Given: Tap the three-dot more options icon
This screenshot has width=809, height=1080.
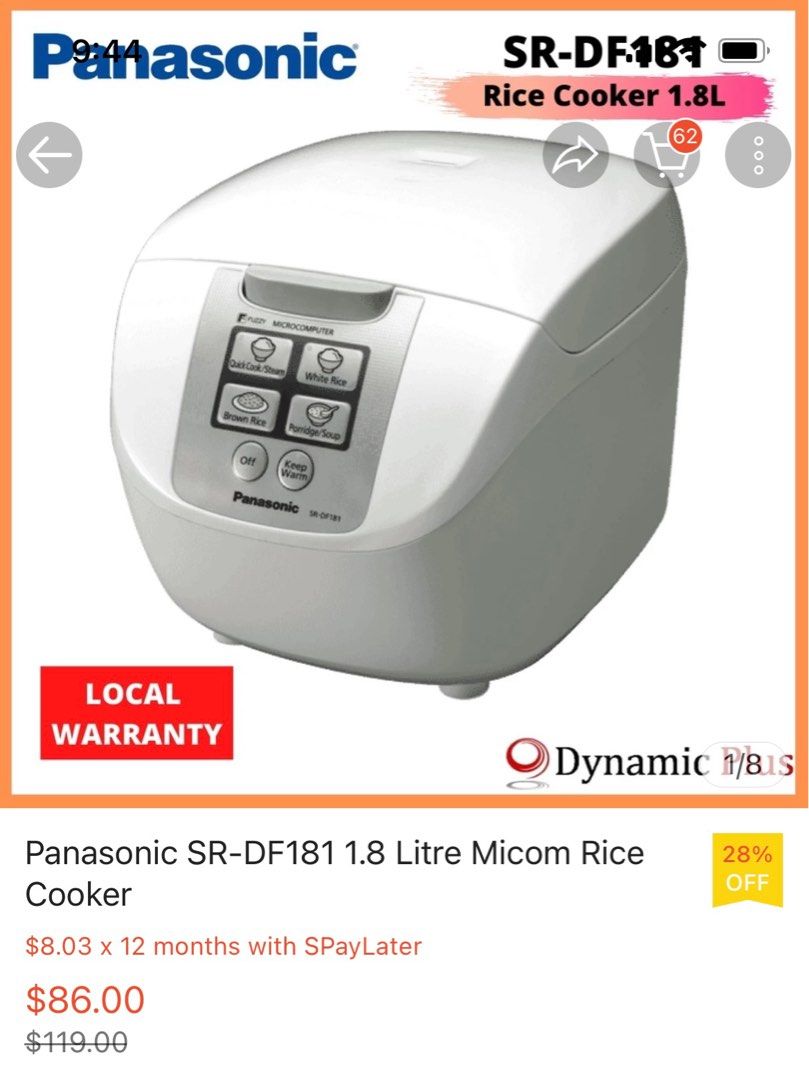Looking at the screenshot, I should (x=758, y=154).
